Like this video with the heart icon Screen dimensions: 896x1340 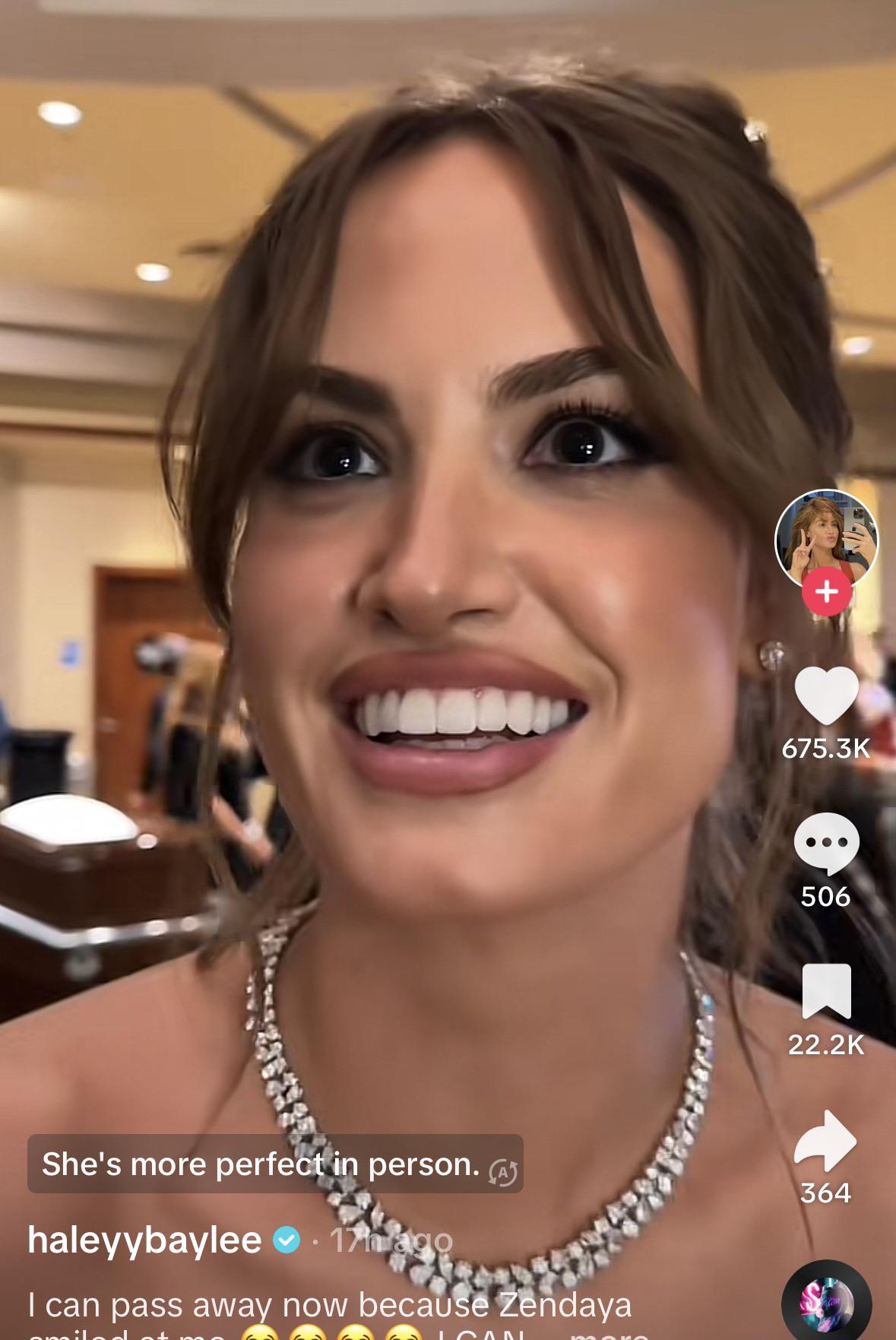pos(827,695)
